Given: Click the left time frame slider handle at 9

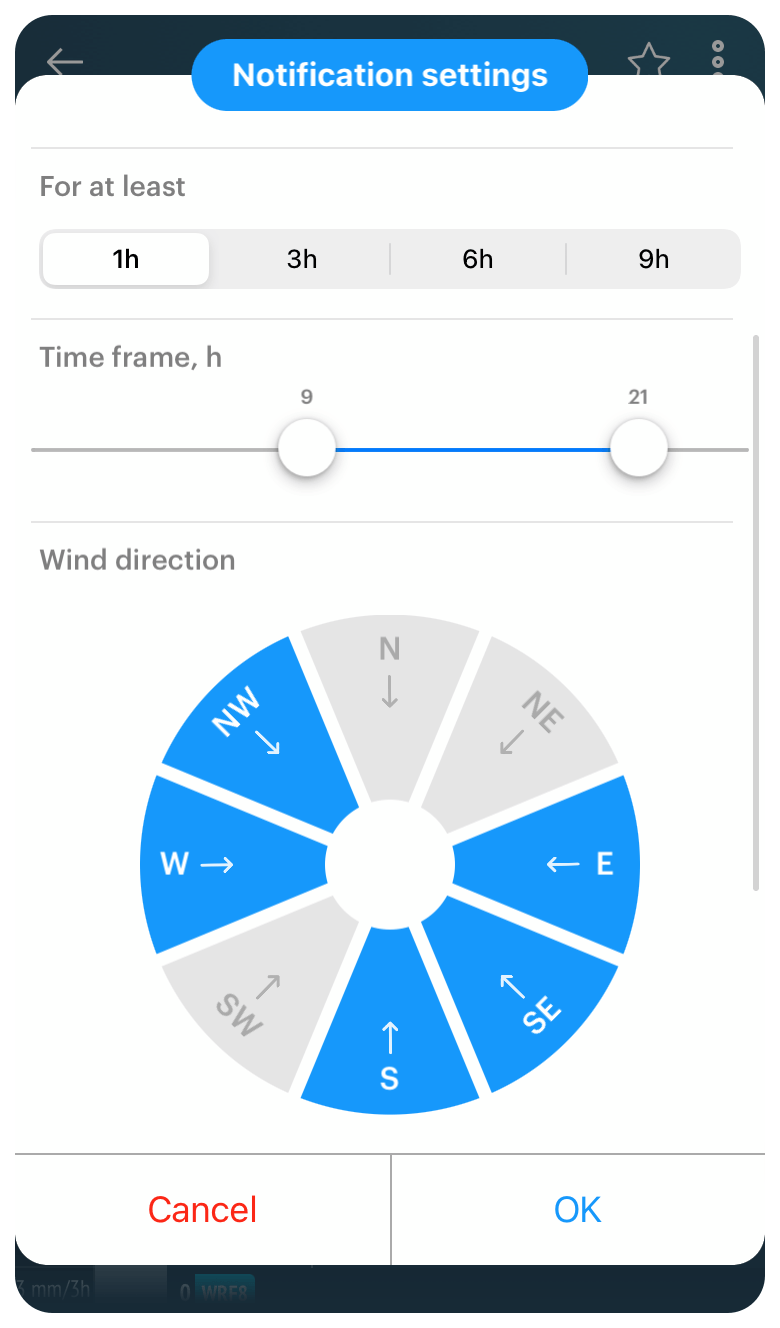Looking at the screenshot, I should [306, 448].
